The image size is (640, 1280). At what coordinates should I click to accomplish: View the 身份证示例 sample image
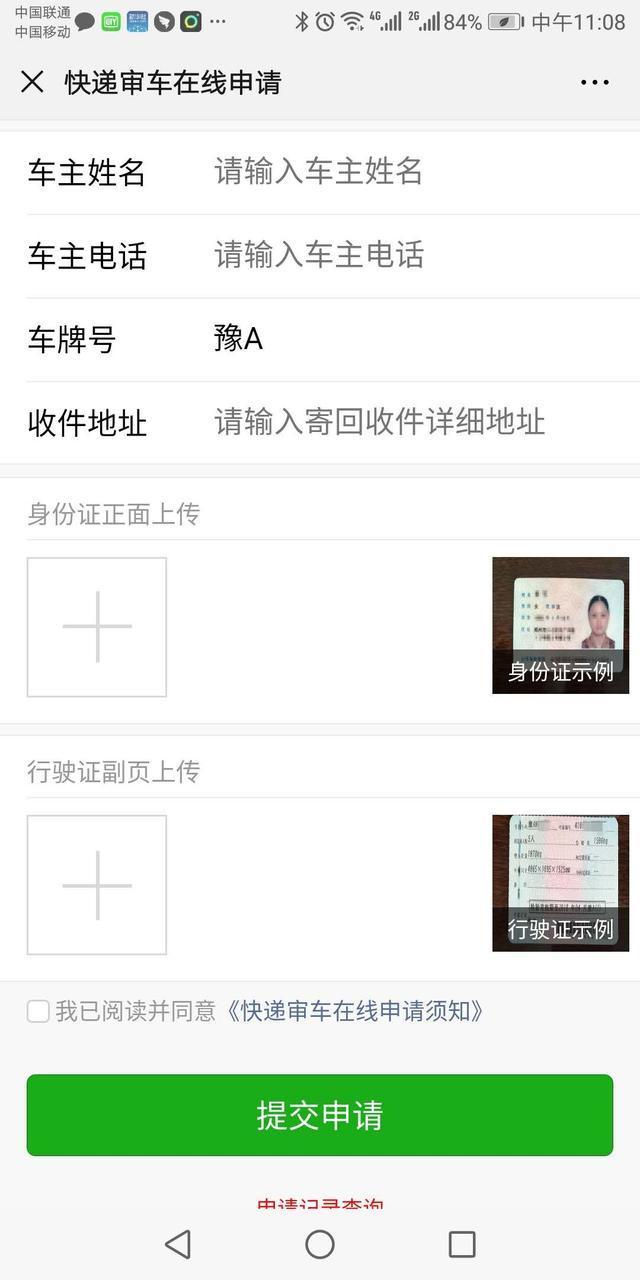point(561,625)
